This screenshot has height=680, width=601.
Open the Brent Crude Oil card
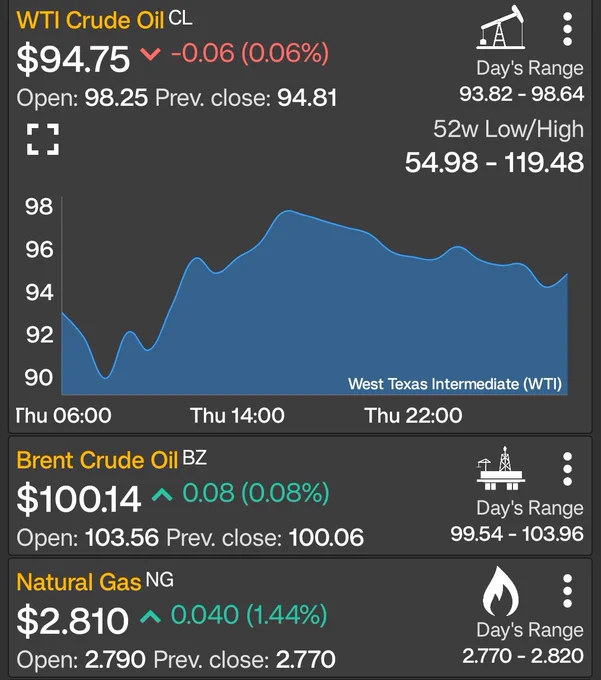click(300, 496)
